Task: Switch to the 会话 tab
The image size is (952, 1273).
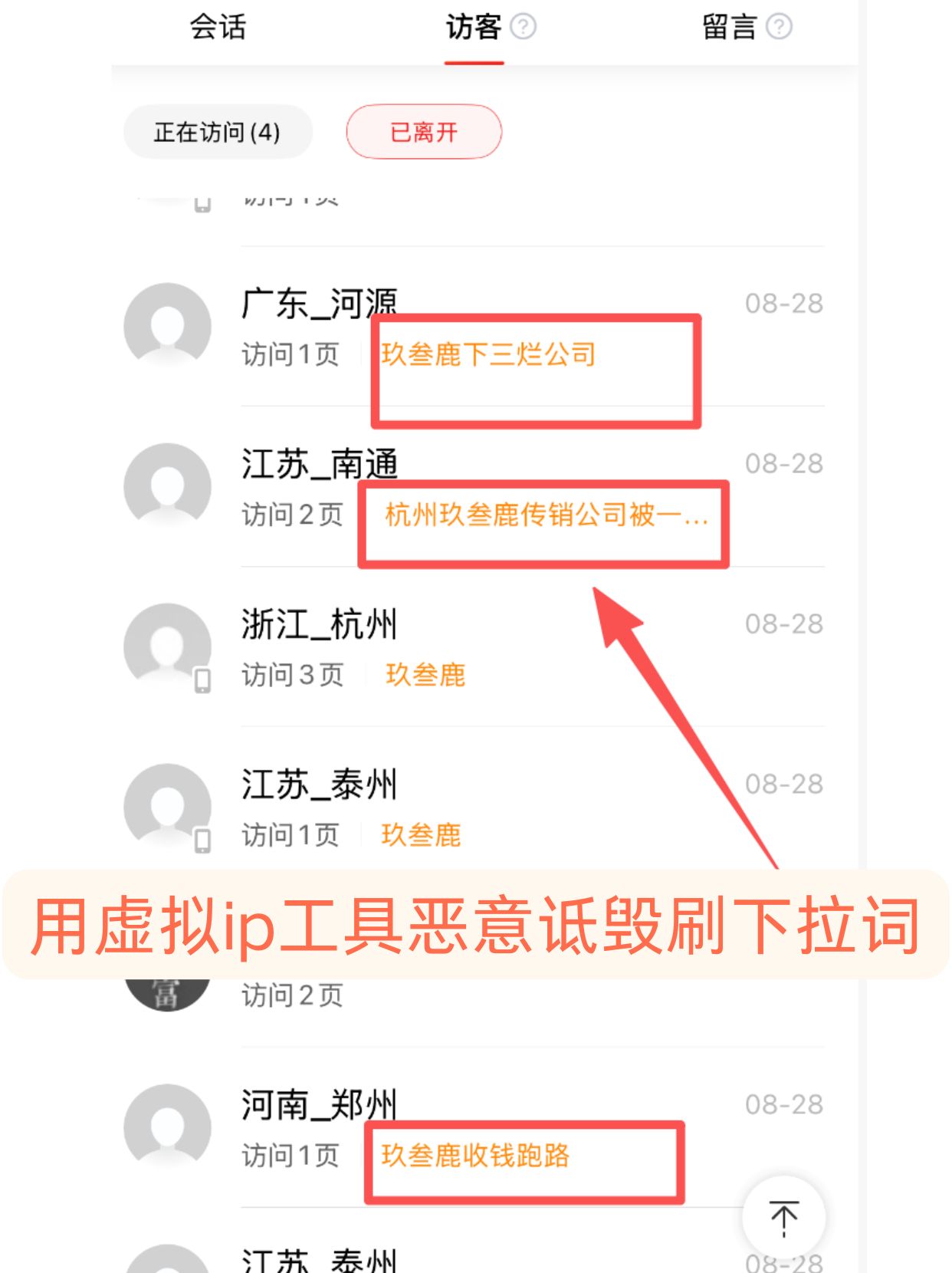Action: pyautogui.click(x=218, y=28)
